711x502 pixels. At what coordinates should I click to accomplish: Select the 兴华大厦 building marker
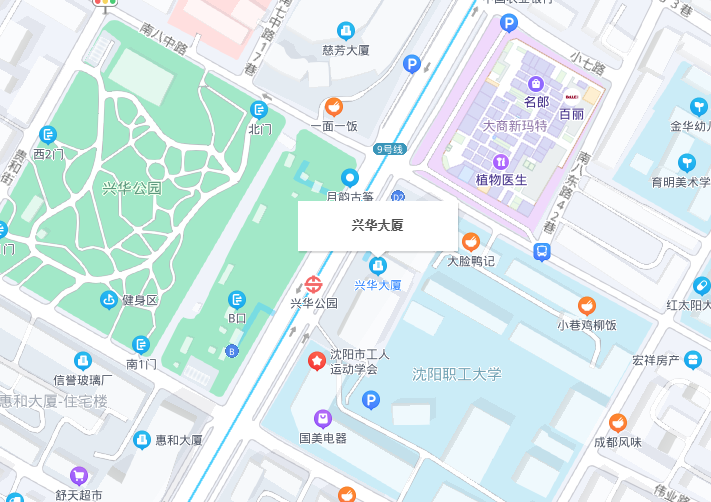click(x=378, y=265)
